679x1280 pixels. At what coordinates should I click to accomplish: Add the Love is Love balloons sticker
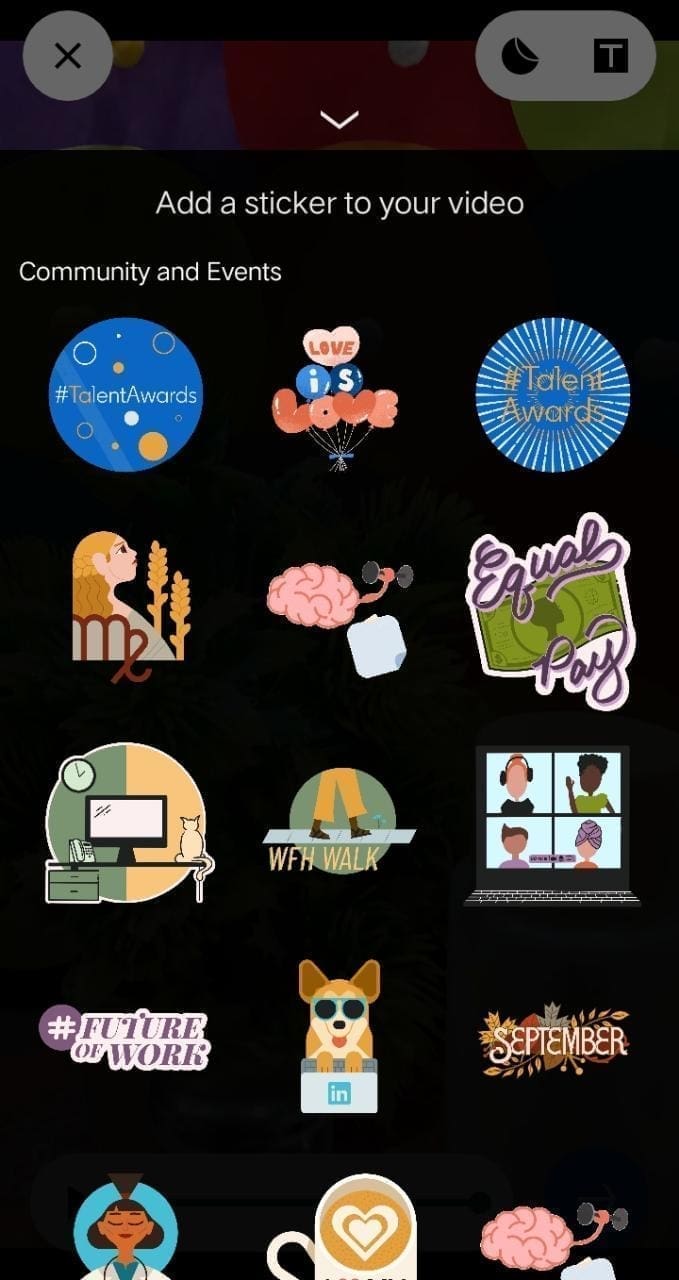click(x=337, y=398)
